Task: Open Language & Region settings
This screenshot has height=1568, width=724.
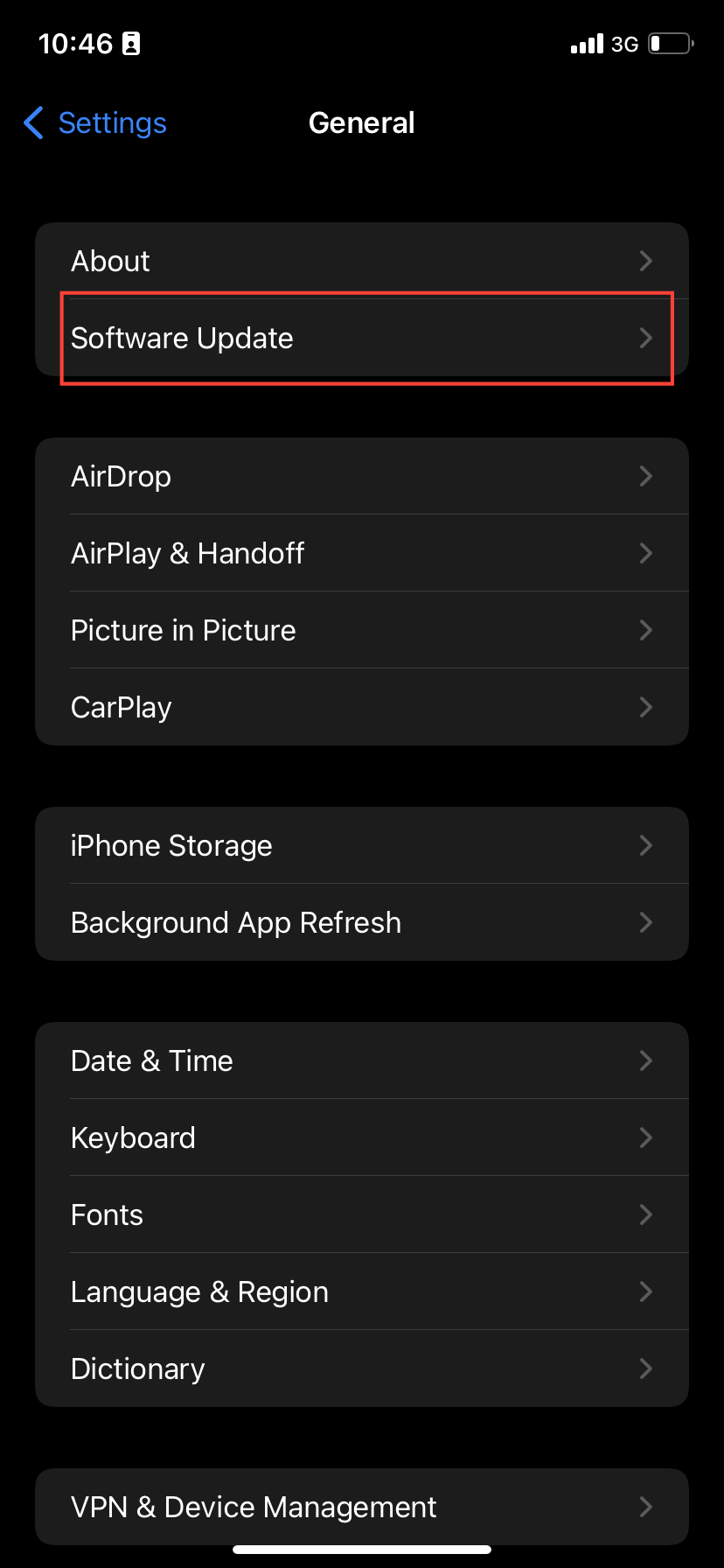Action: (x=361, y=1291)
